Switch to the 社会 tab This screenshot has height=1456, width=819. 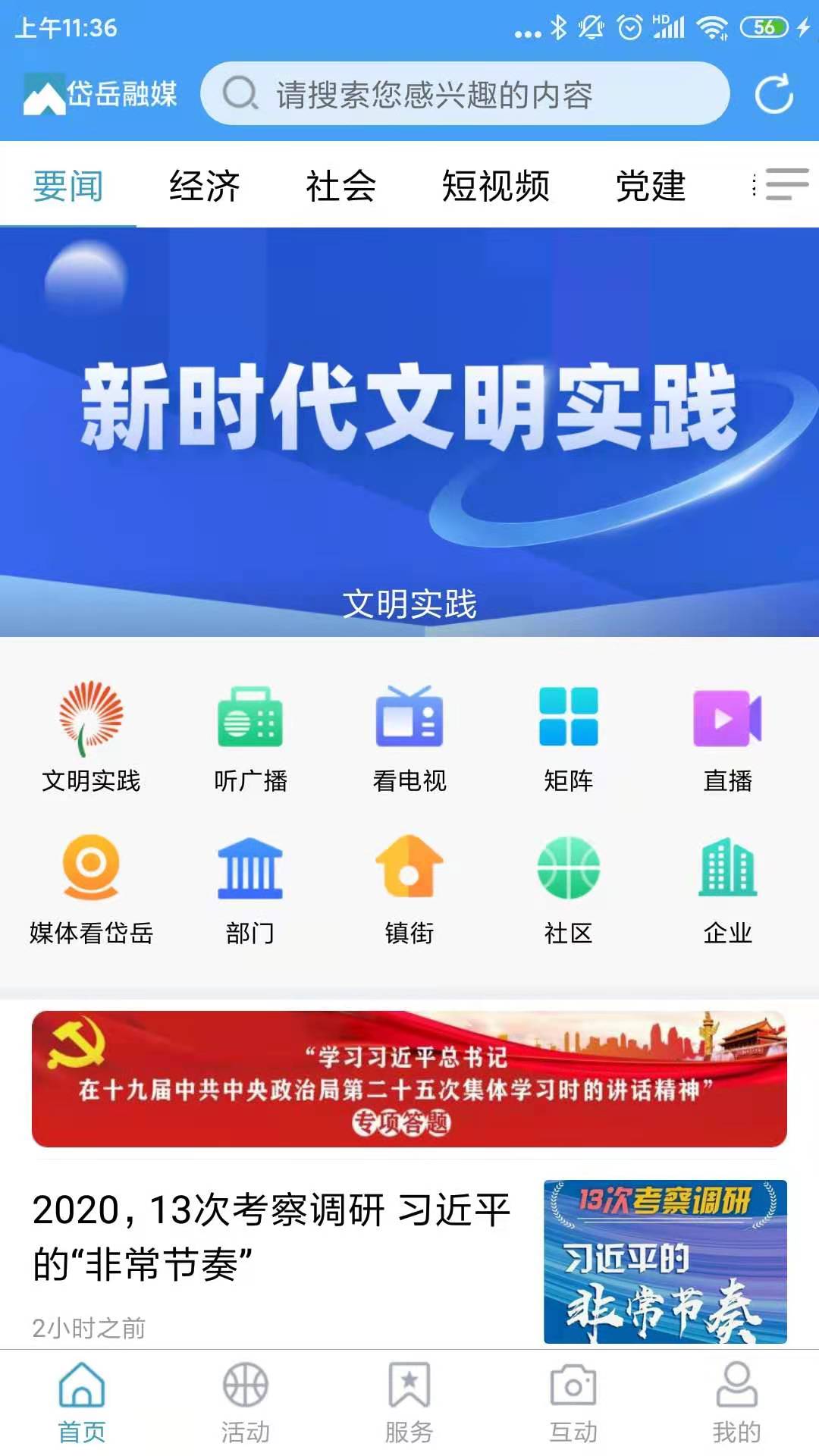(x=340, y=186)
